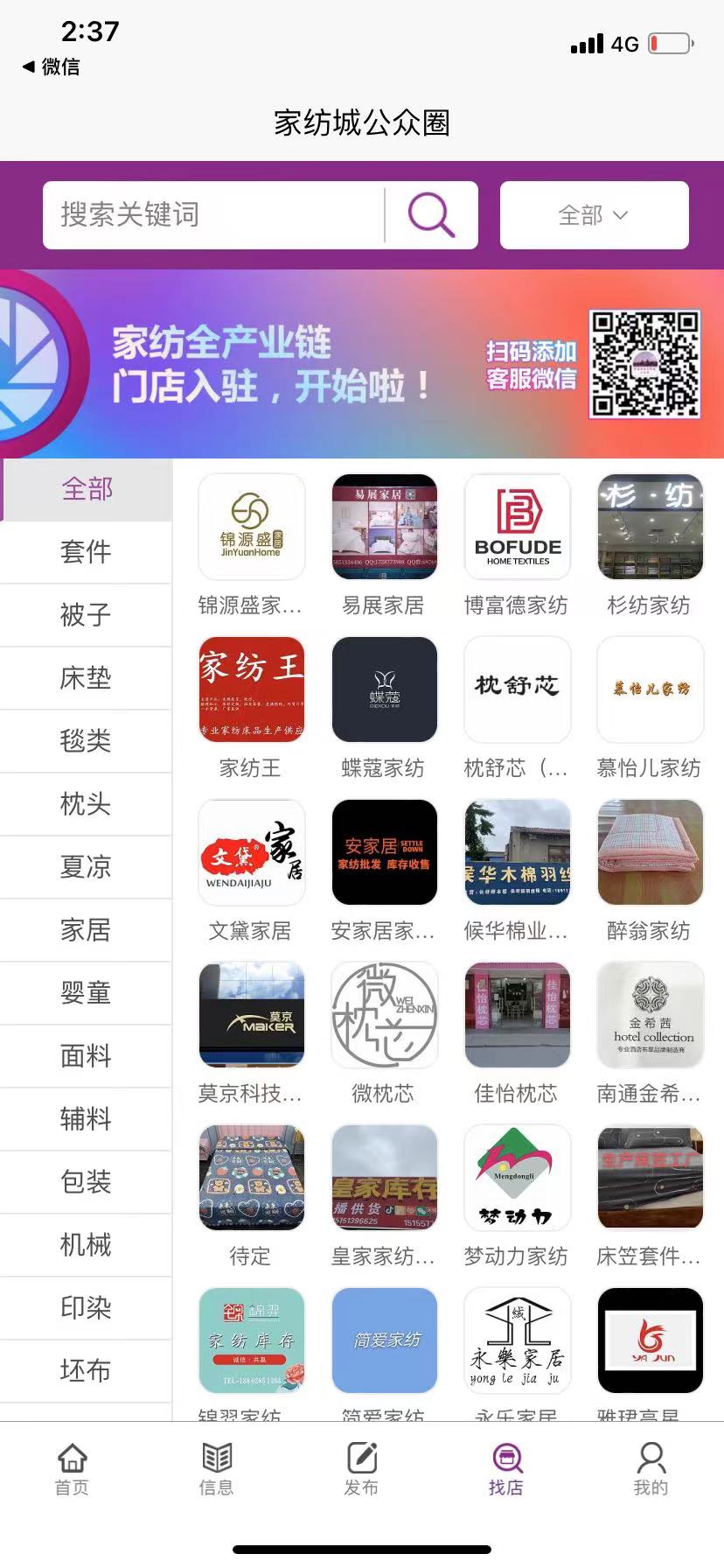Open the 床垫 category in sidebar
Viewport: 724px width, 1568px height.
(85, 678)
